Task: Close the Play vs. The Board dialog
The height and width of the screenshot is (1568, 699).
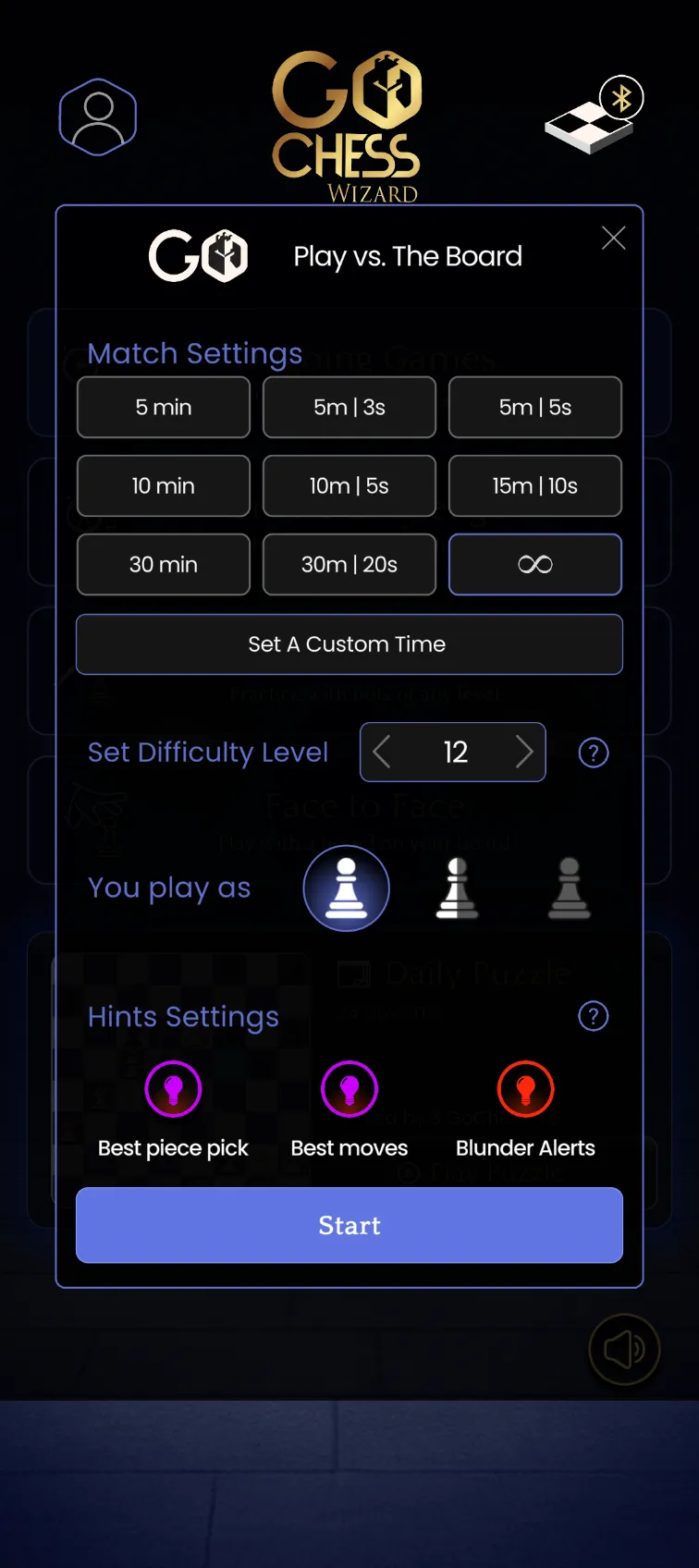Action: (x=613, y=239)
